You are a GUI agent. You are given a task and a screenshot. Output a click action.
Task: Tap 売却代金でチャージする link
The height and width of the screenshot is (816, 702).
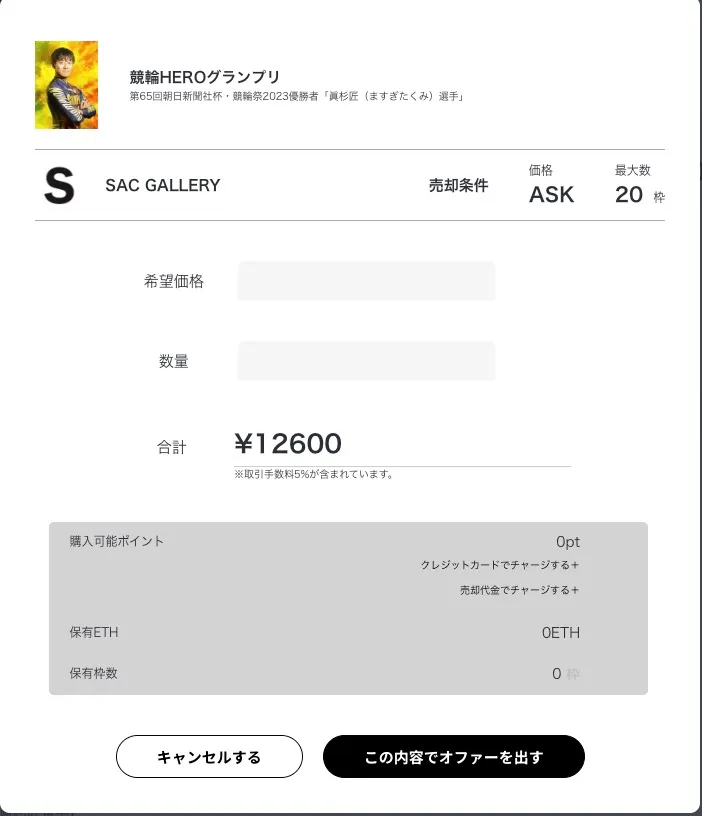(x=519, y=590)
